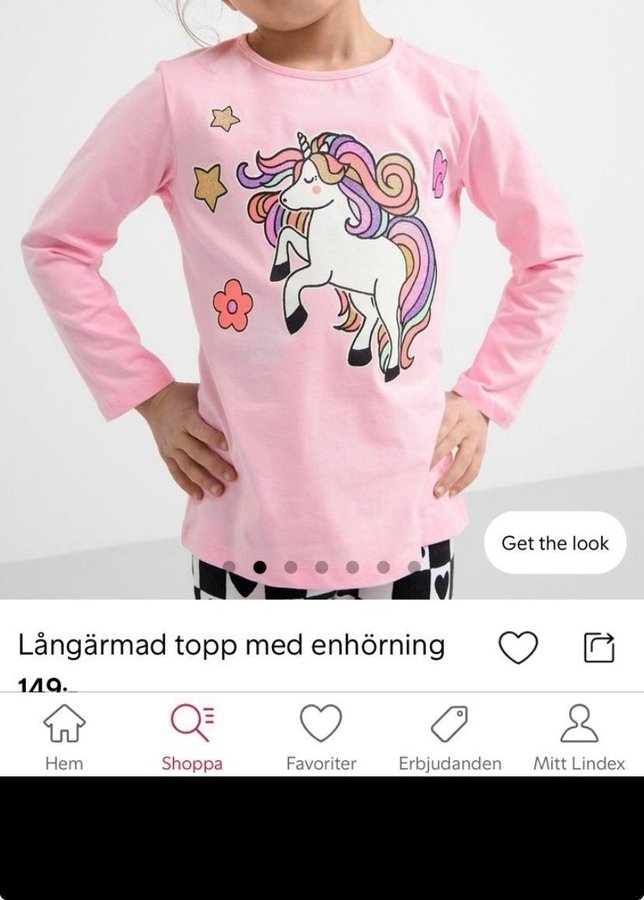The width and height of the screenshot is (644, 900).
Task: Switch to the Shoppa tab
Action: [192, 737]
